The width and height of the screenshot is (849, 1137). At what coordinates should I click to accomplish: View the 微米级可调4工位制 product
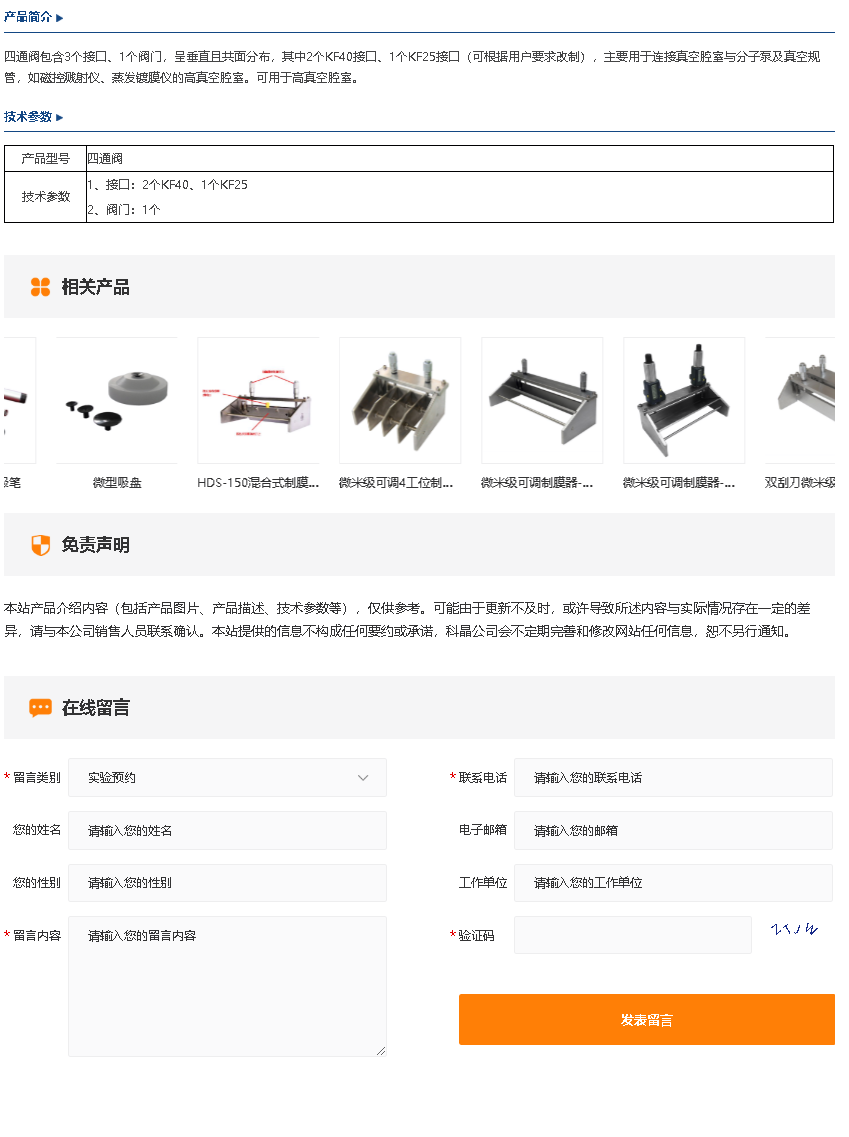[x=400, y=402]
